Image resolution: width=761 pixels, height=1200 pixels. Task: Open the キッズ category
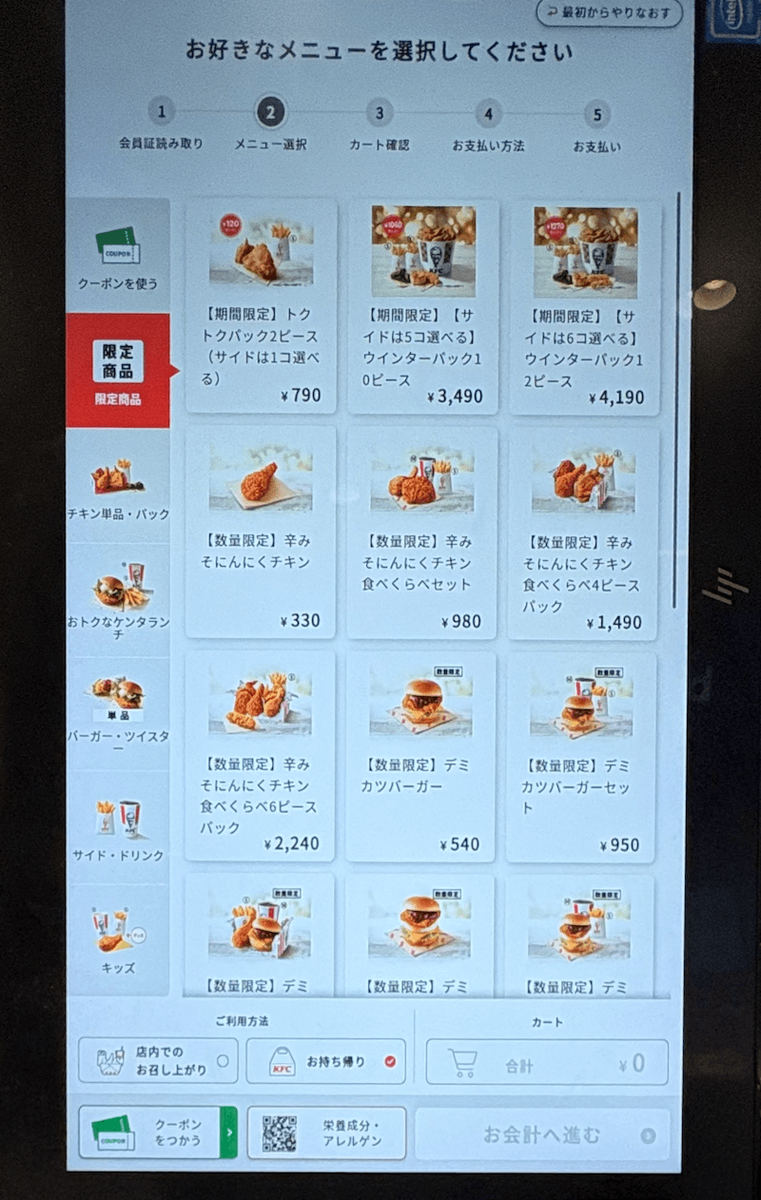point(118,940)
